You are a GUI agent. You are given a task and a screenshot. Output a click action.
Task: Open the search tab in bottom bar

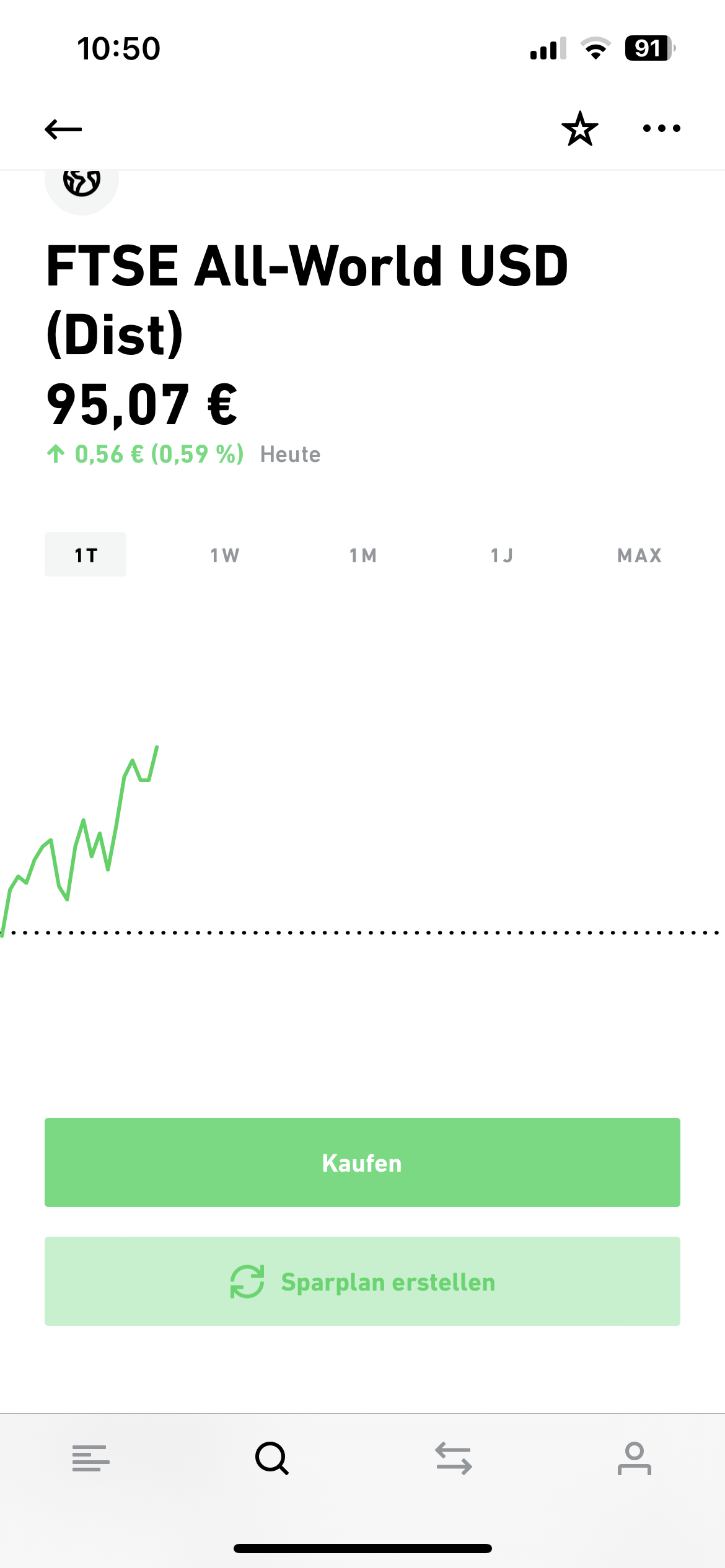point(272,1458)
